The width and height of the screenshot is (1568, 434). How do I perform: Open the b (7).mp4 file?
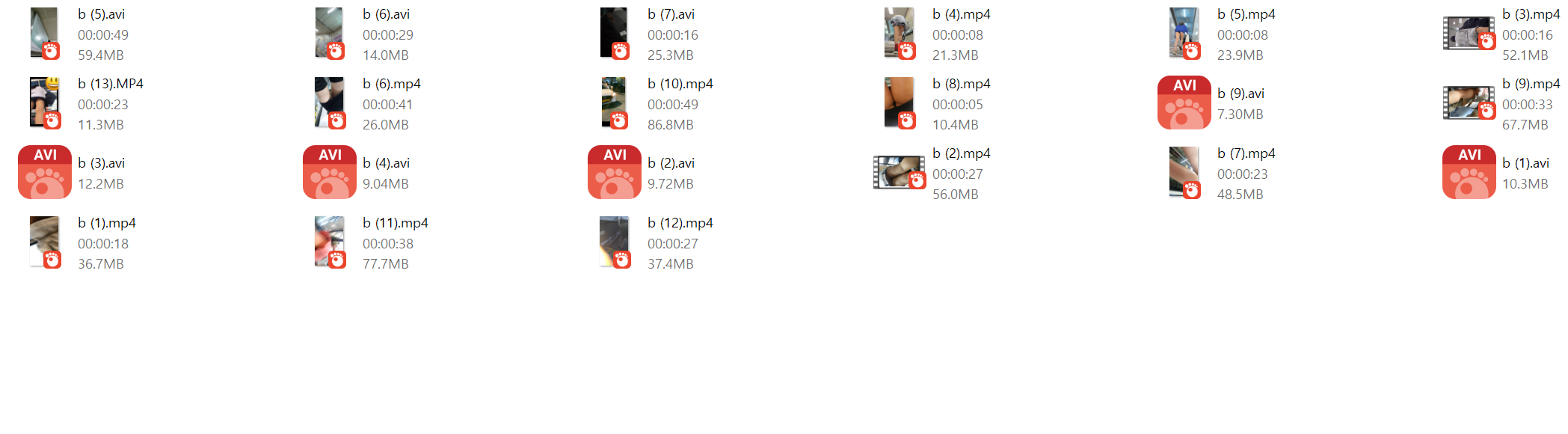(x=1184, y=173)
